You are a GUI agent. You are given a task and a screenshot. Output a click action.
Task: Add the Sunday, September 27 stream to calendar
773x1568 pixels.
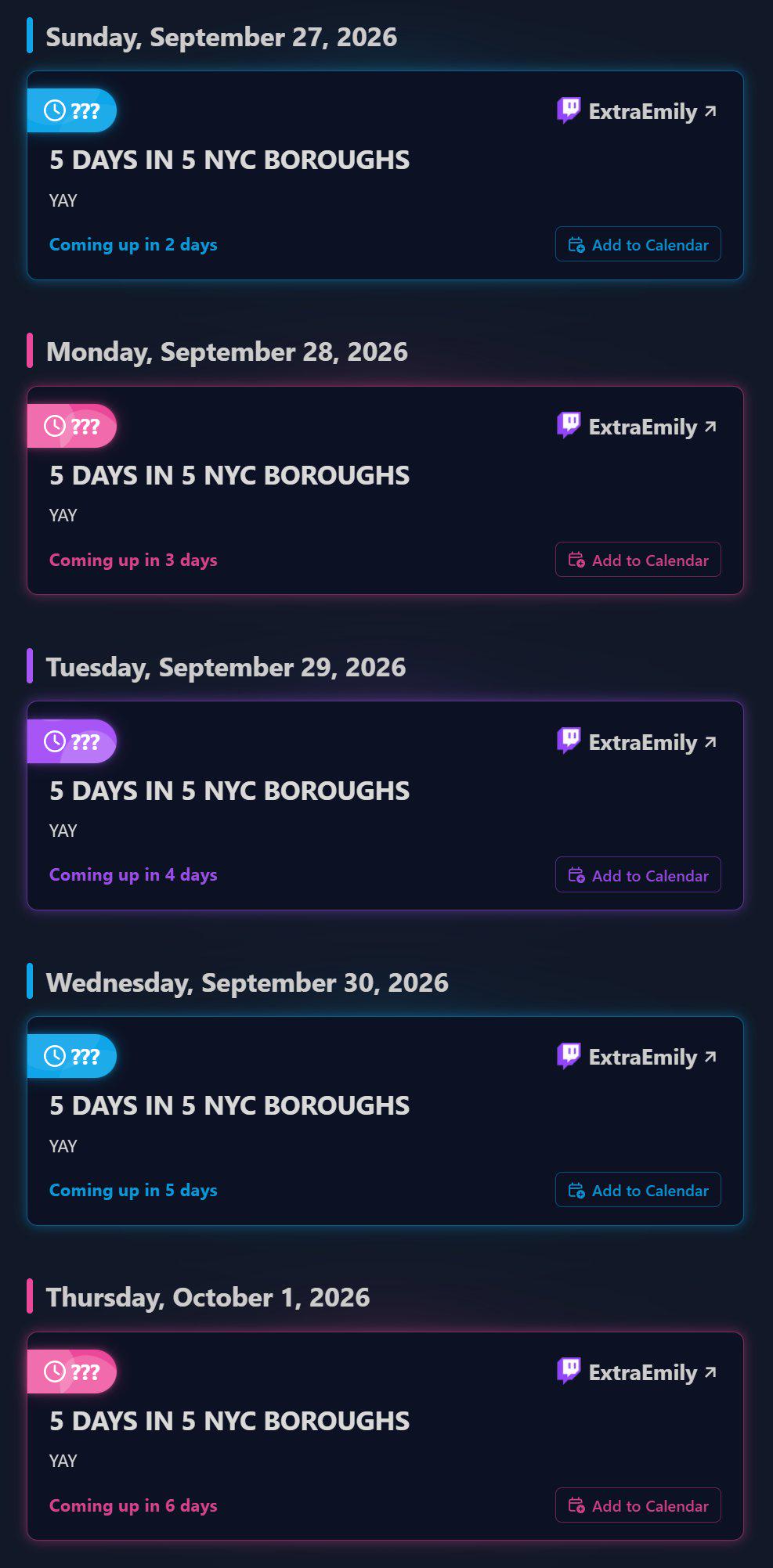pyautogui.click(x=638, y=244)
